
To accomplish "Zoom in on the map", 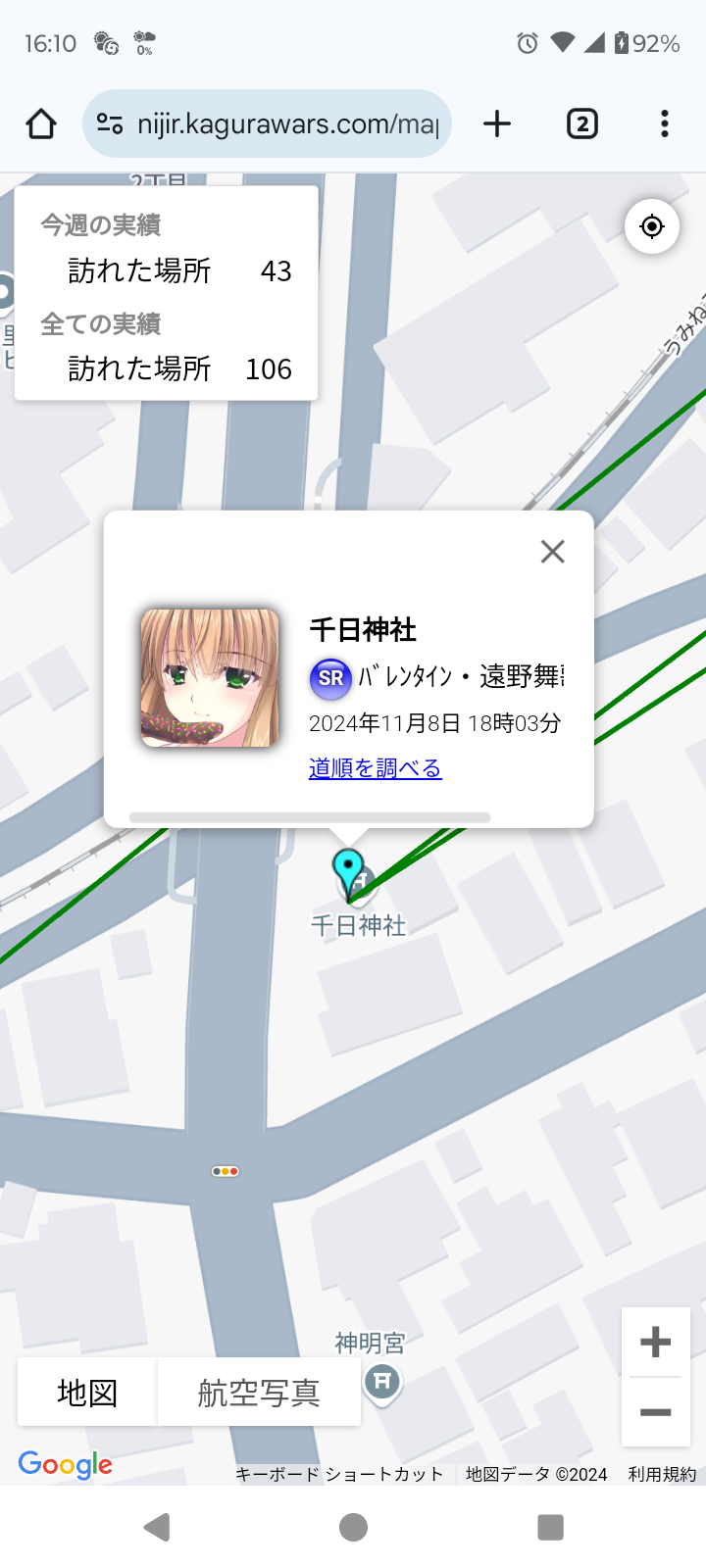I will 655,1342.
